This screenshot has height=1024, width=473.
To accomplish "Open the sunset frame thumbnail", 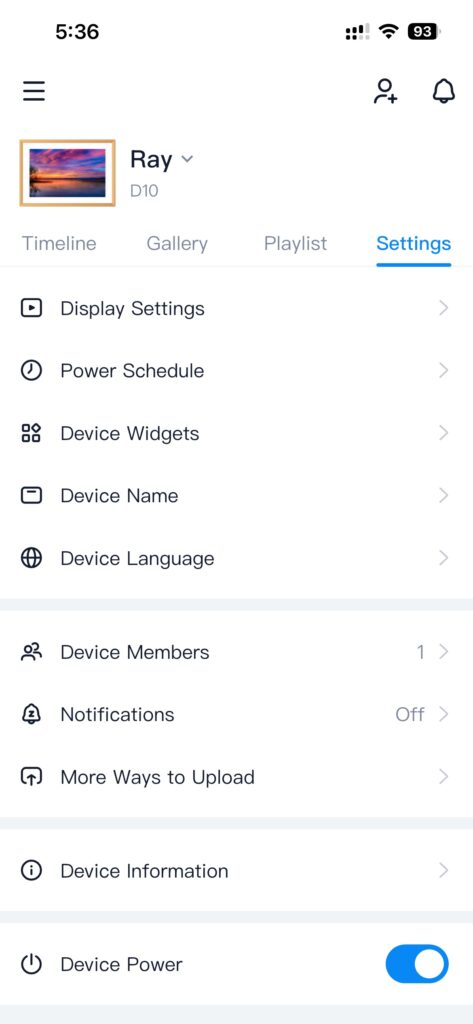I will (67, 172).
